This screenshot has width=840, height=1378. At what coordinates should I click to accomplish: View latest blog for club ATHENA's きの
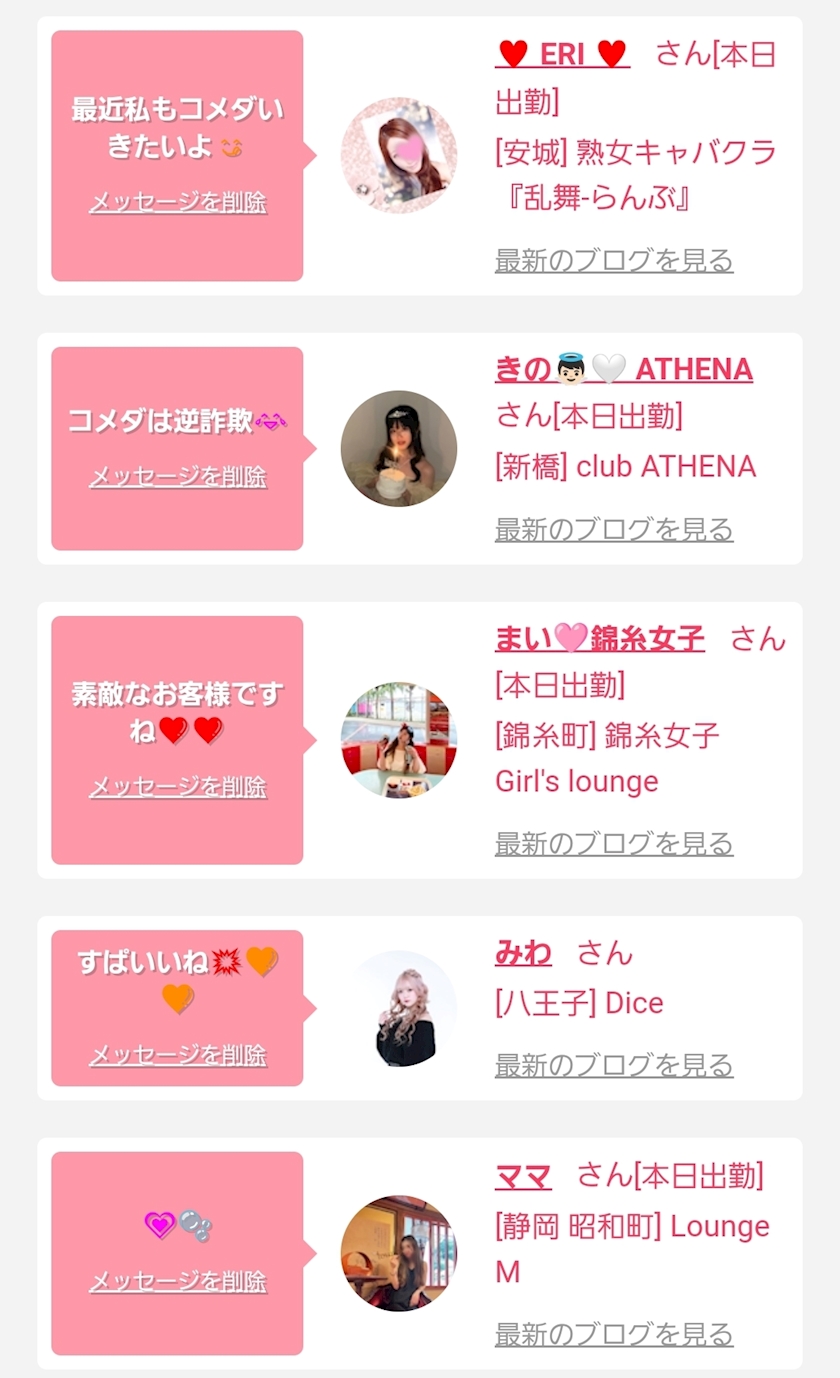click(614, 530)
